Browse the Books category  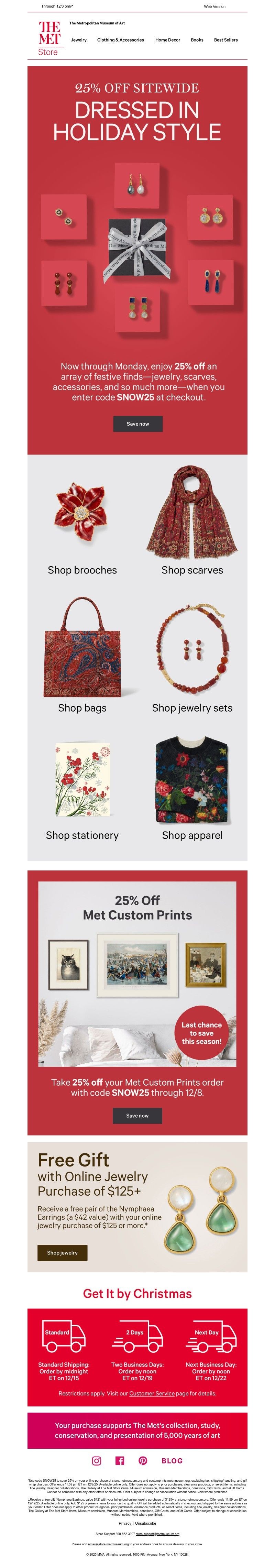pos(197,40)
